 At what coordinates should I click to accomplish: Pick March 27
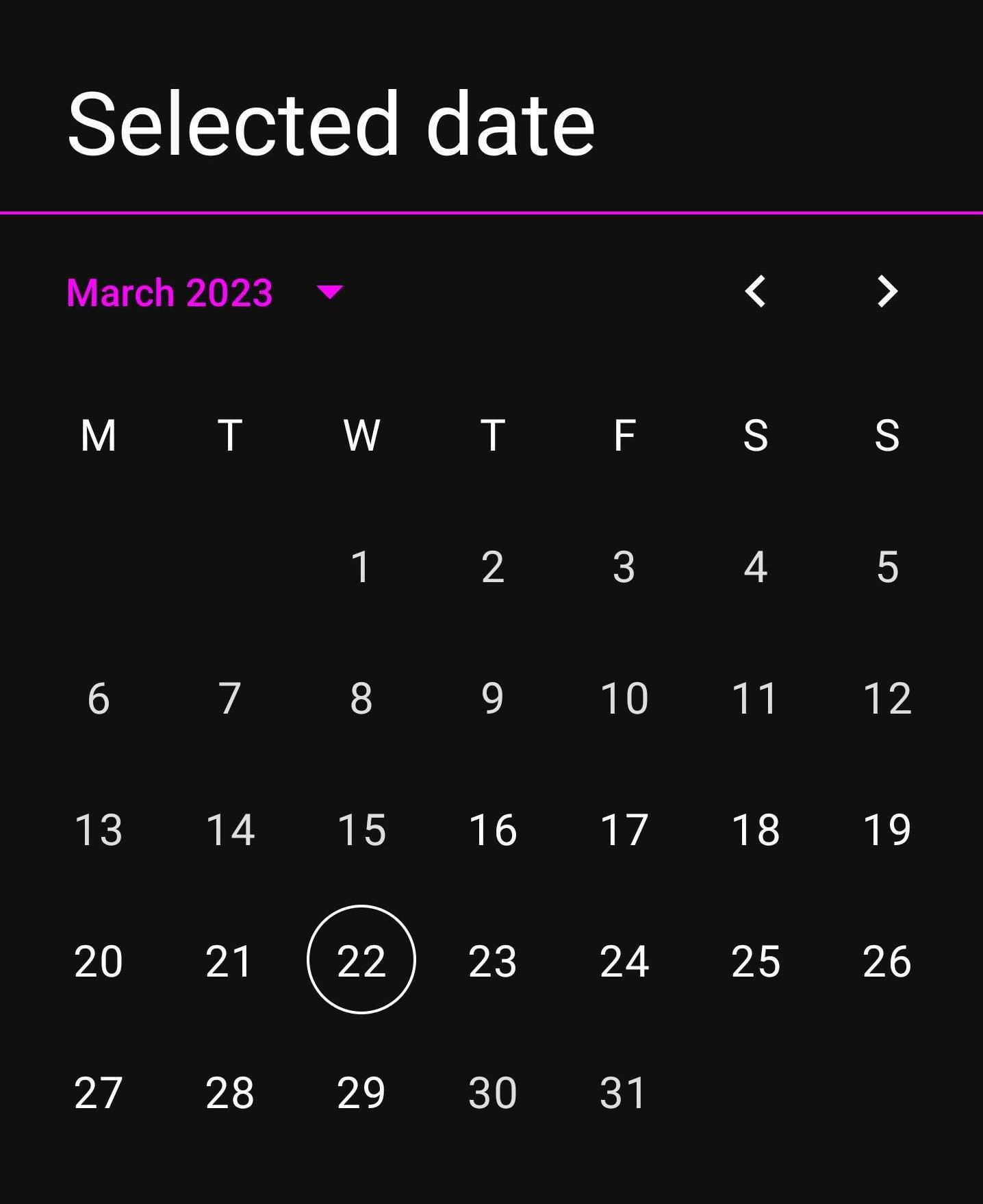pos(99,1092)
